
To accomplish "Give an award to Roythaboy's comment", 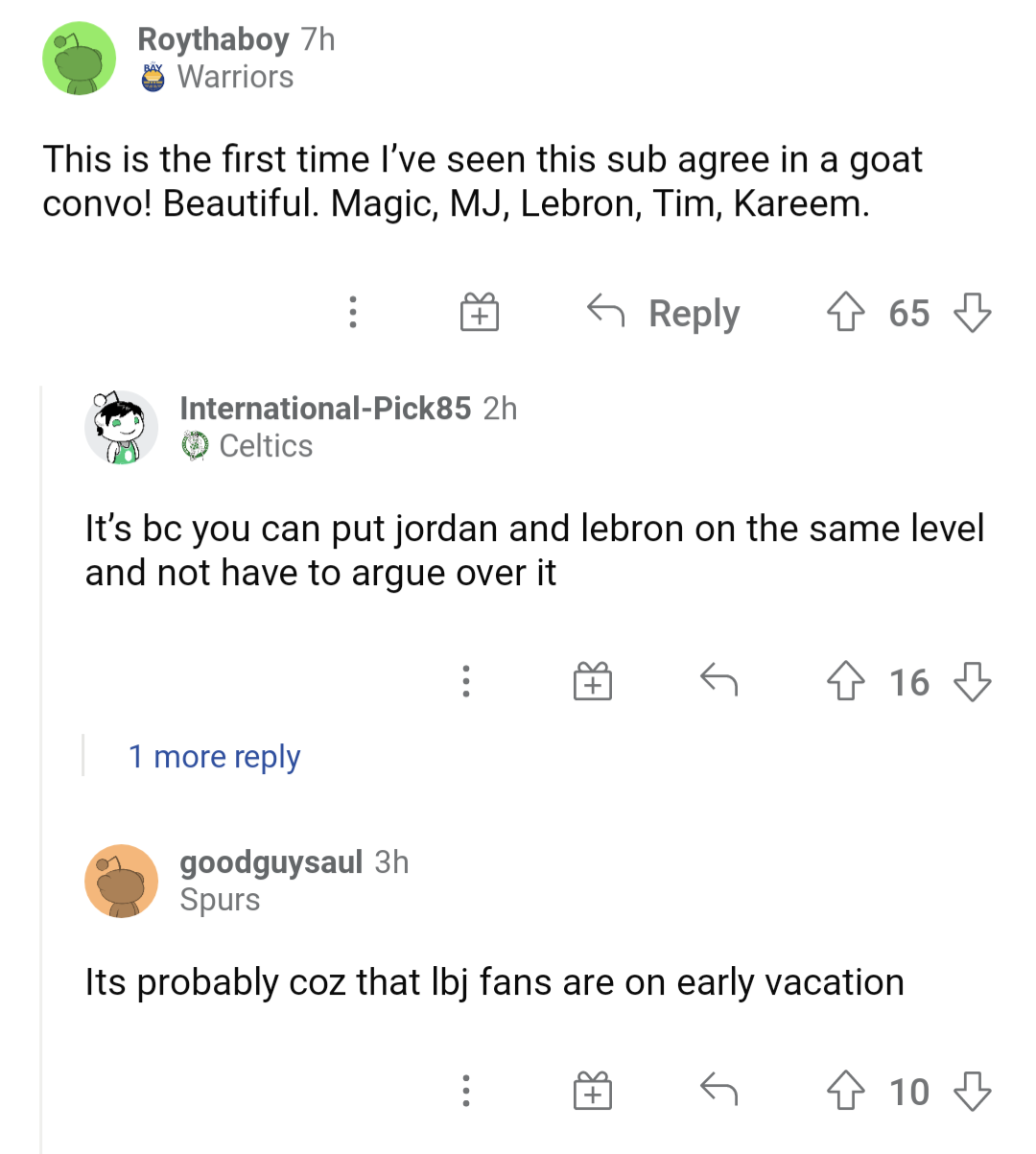I will point(480,312).
